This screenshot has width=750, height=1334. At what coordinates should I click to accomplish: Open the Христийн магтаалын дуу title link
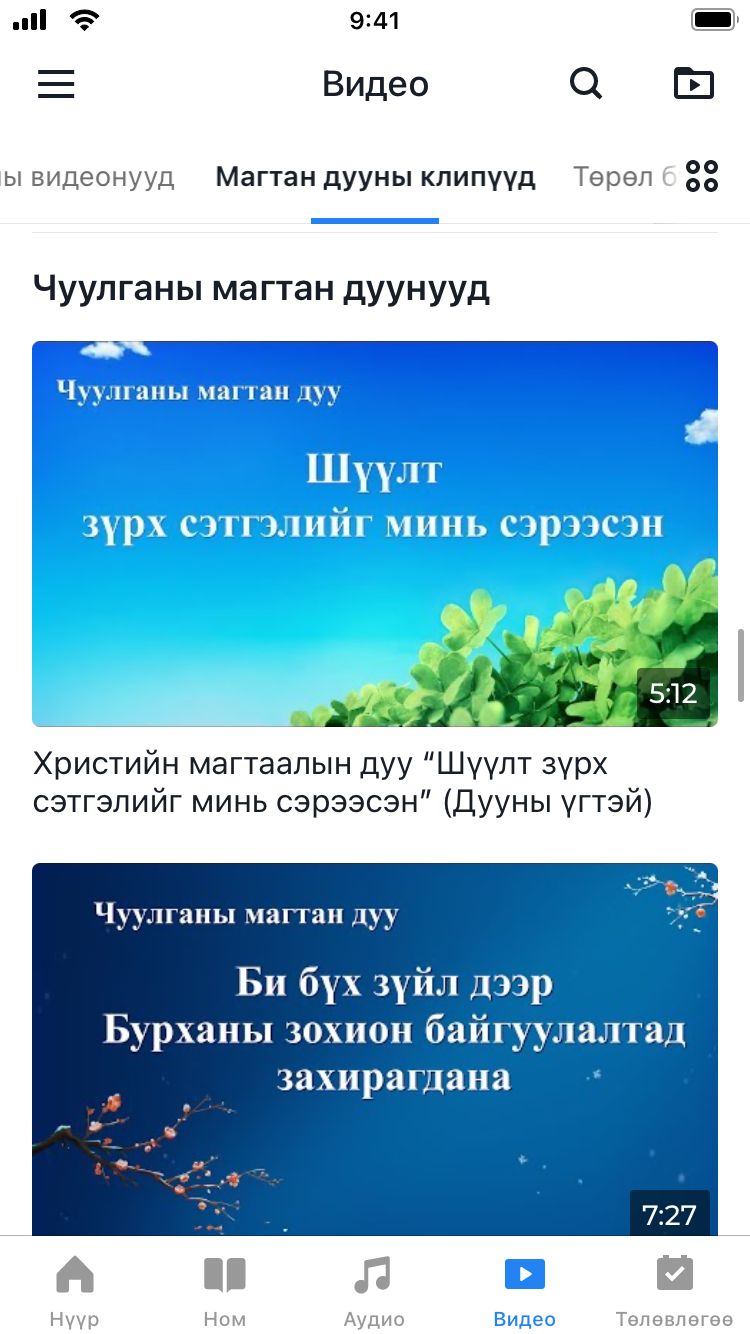[342, 783]
